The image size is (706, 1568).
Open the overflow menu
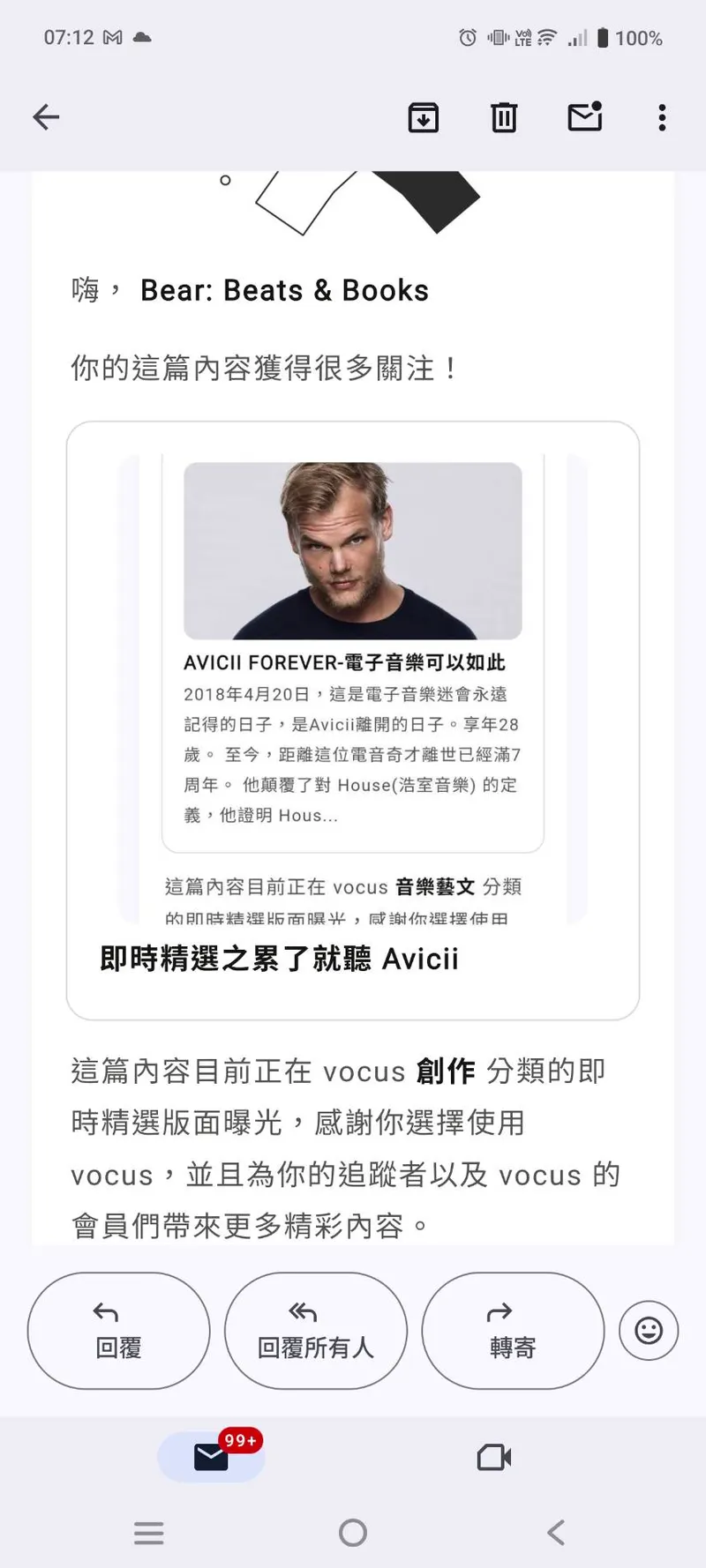click(x=662, y=116)
